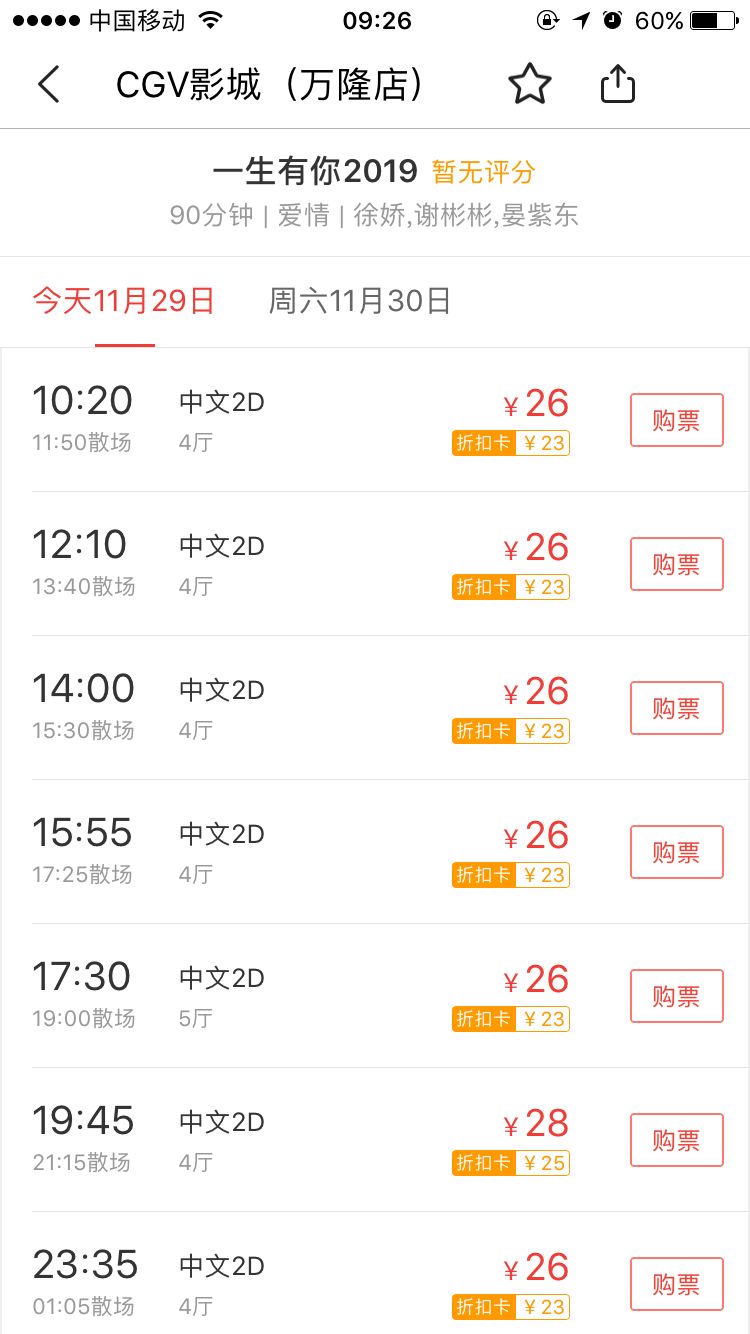
Task: Go back from the CGV cinema page
Action: tap(49, 85)
